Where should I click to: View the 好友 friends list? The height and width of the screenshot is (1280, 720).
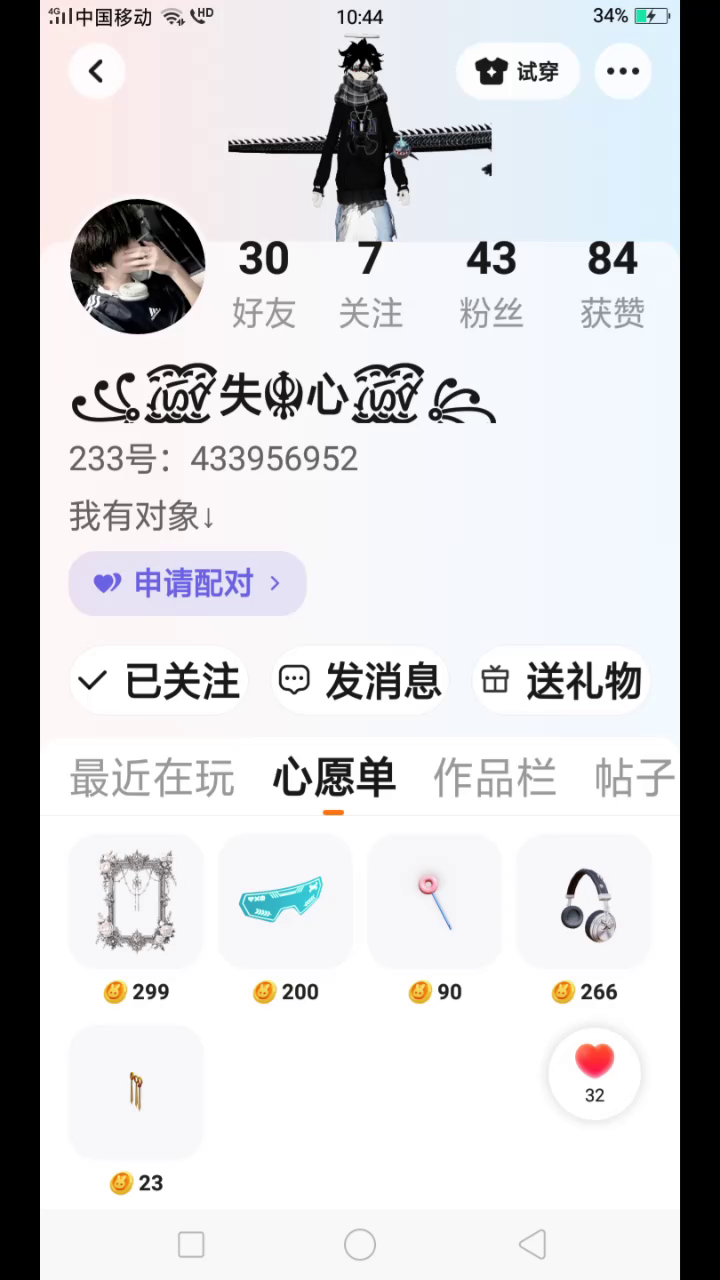click(264, 284)
